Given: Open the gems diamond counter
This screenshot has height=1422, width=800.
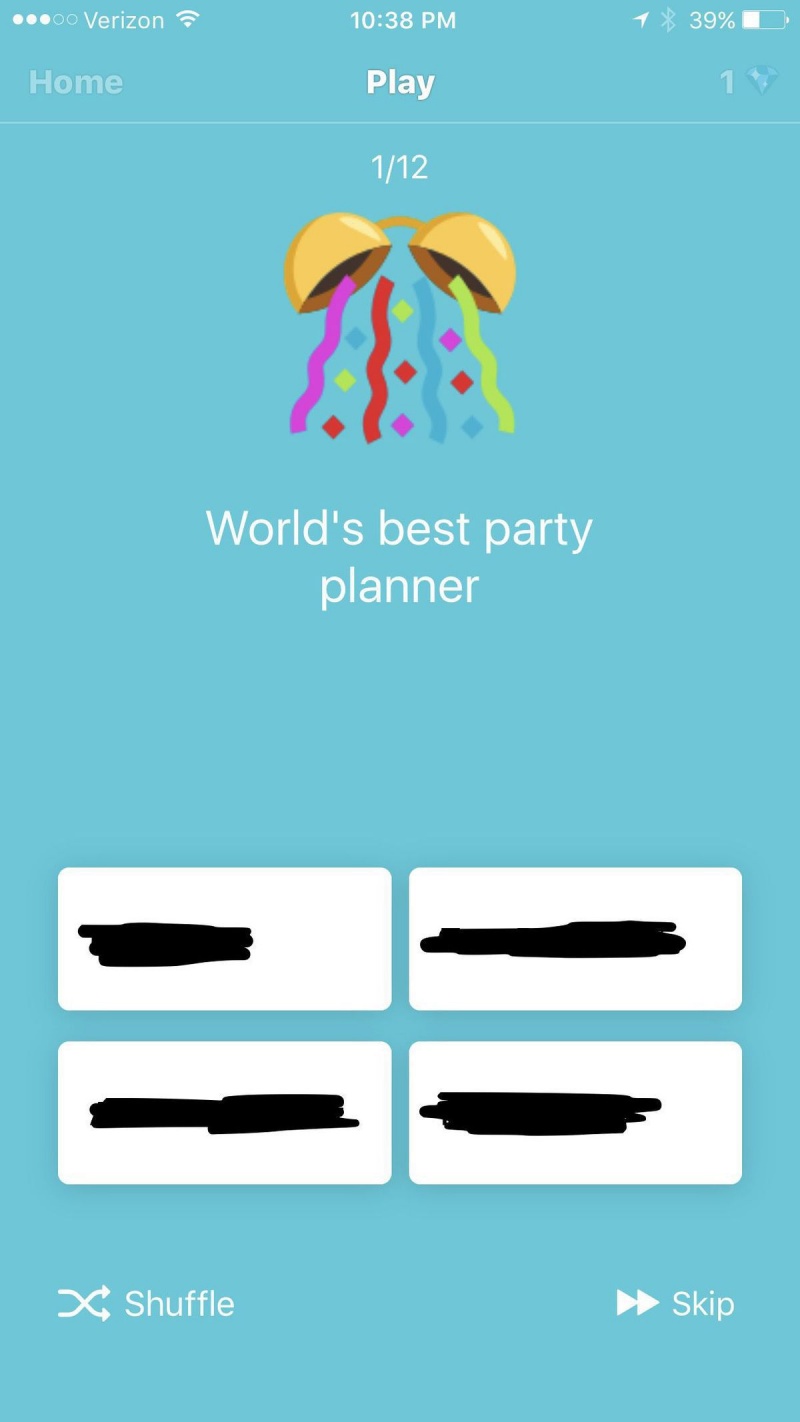Looking at the screenshot, I should click(750, 82).
